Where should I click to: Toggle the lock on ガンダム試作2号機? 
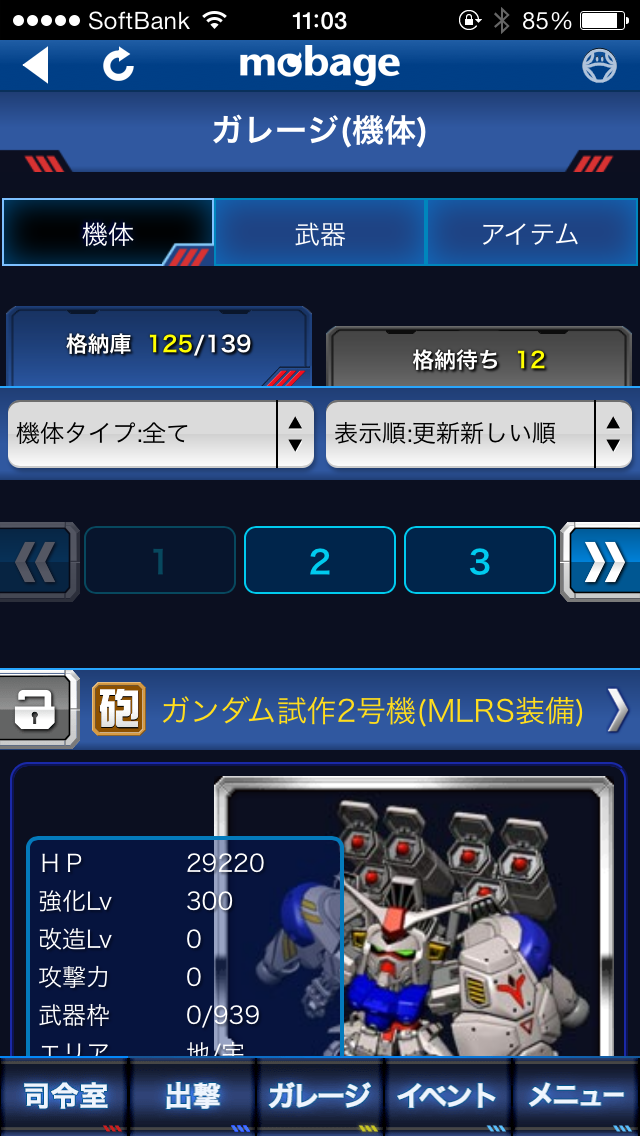pyautogui.click(x=38, y=709)
